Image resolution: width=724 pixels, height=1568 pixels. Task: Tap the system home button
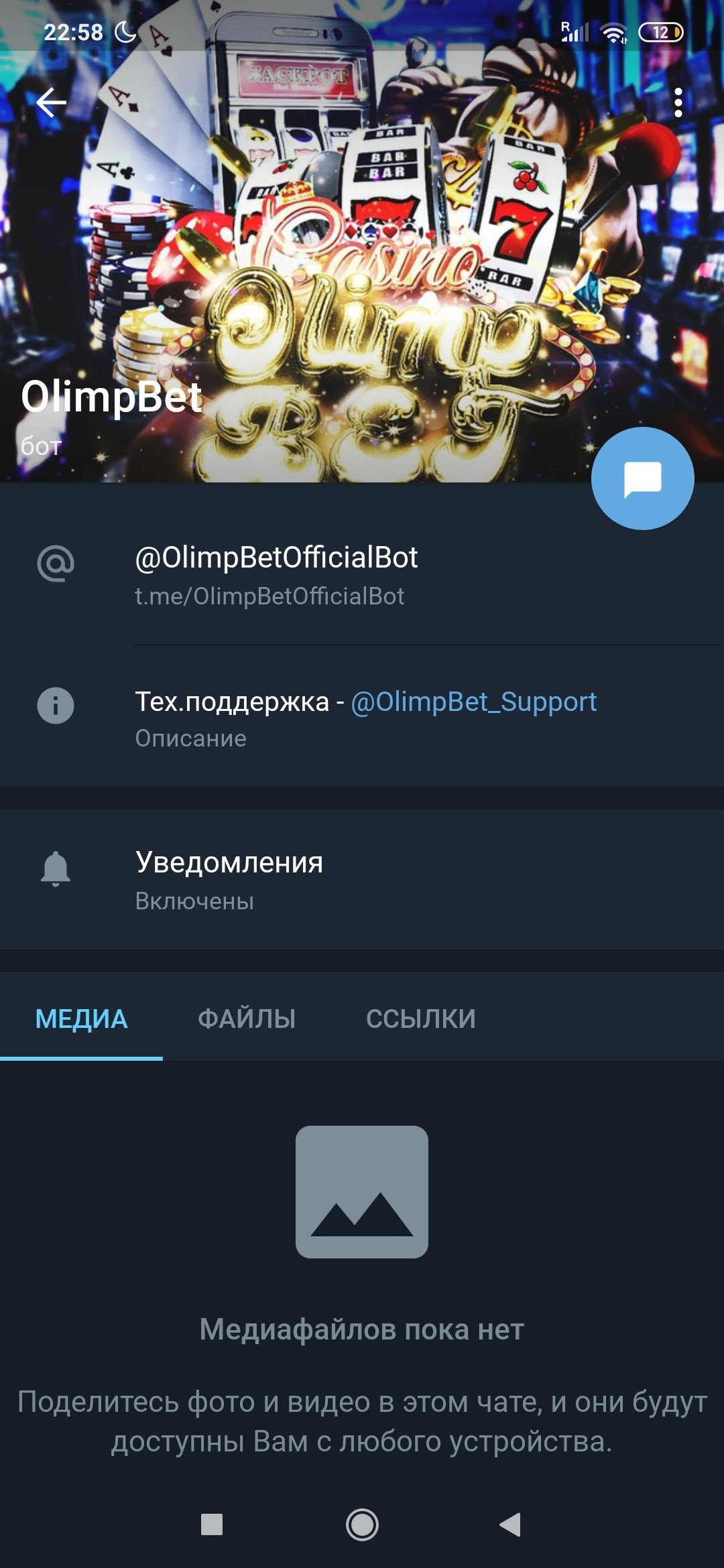(362, 1525)
